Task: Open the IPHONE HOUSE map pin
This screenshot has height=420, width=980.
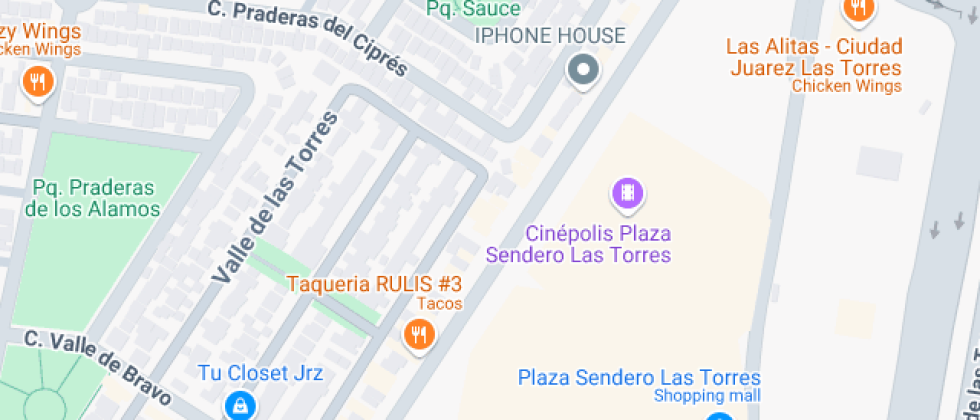Action: point(582,70)
